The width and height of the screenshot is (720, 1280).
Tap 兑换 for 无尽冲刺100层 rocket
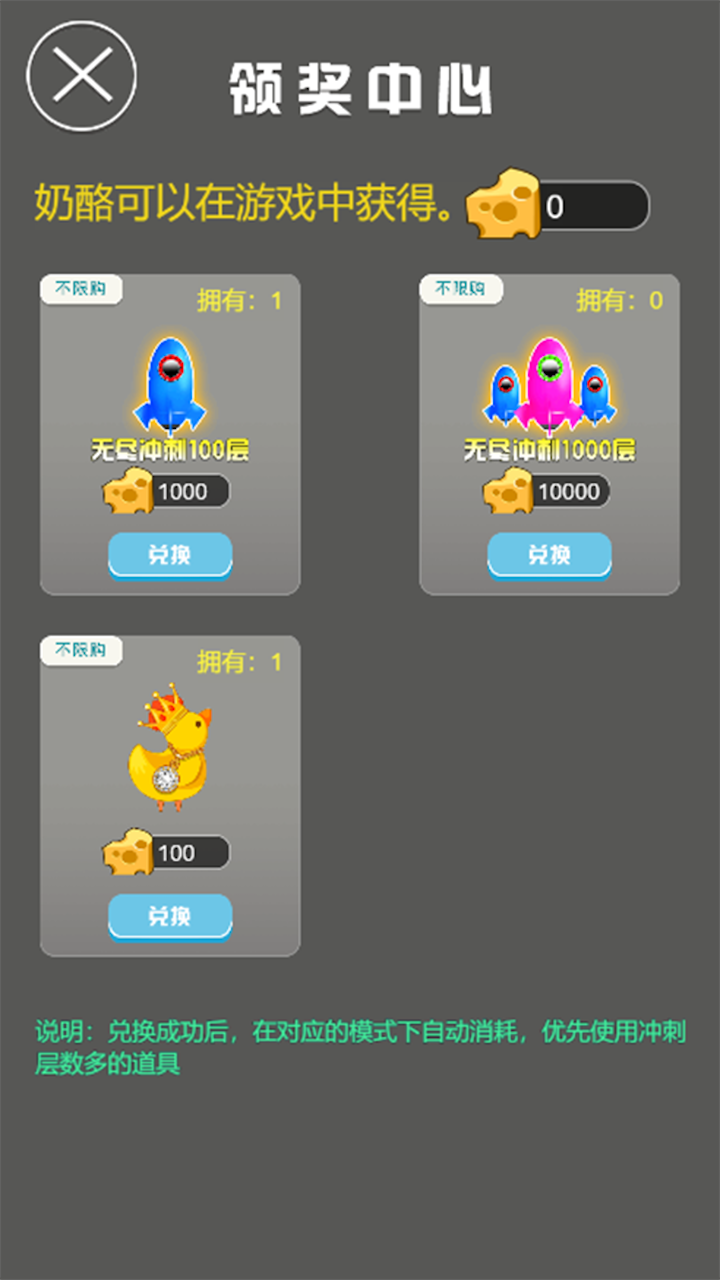(x=170, y=555)
